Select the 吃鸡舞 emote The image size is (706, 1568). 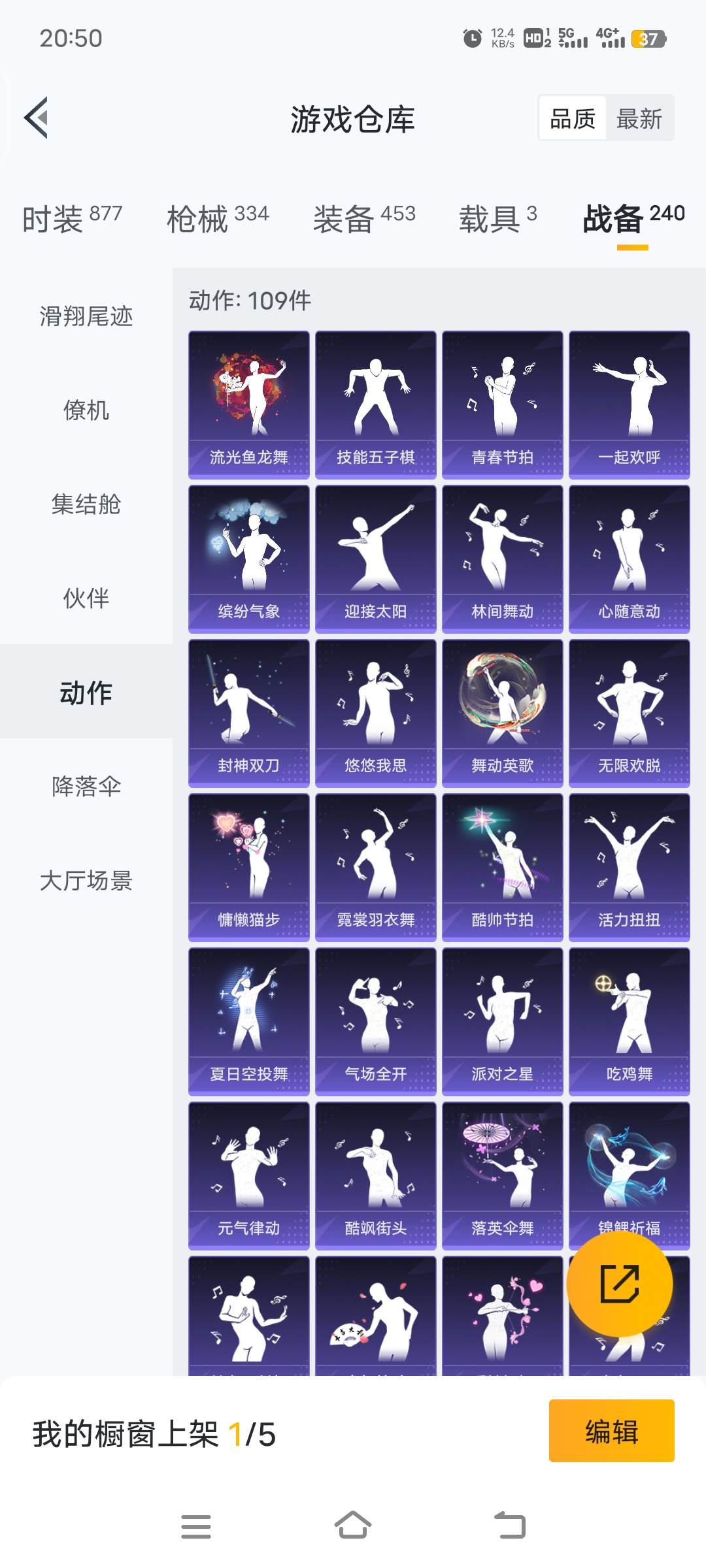[629, 1021]
